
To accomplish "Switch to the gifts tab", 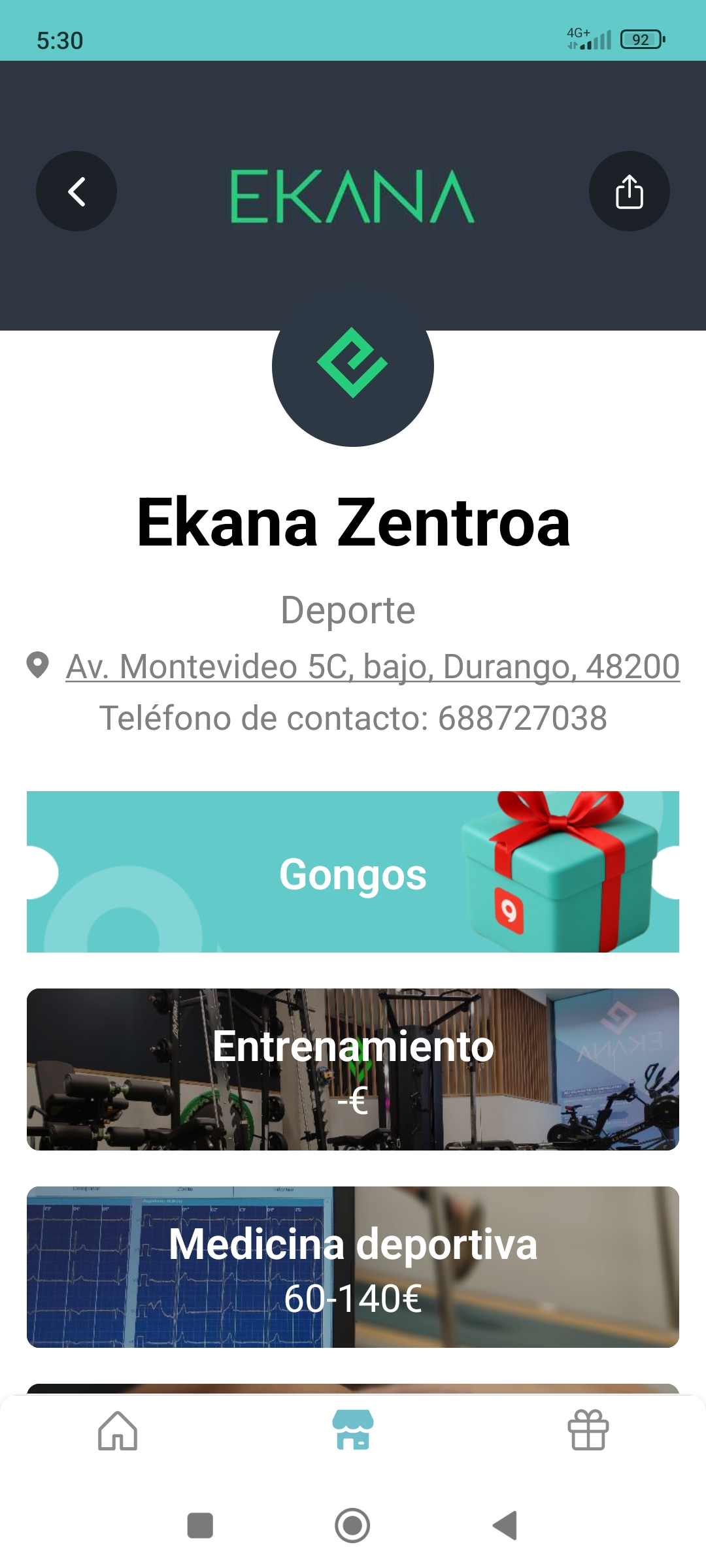I will tap(588, 1431).
